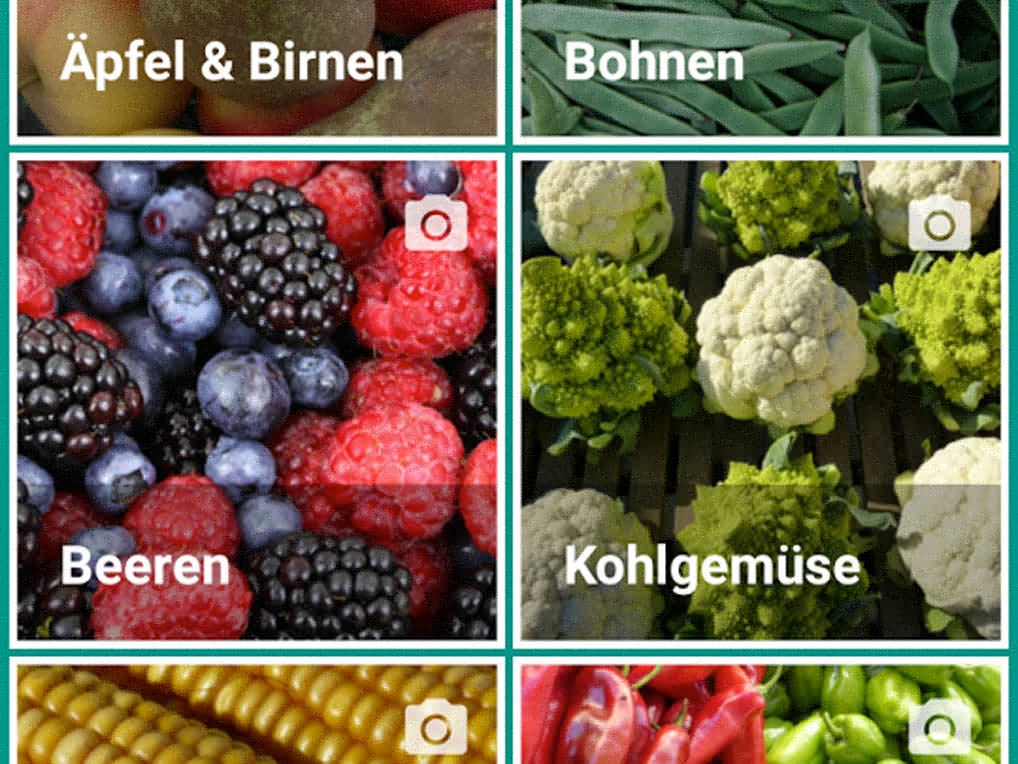1018x764 pixels.
Task: Tap the camera icon on the Kohlgemüse tile
Action: tap(939, 224)
